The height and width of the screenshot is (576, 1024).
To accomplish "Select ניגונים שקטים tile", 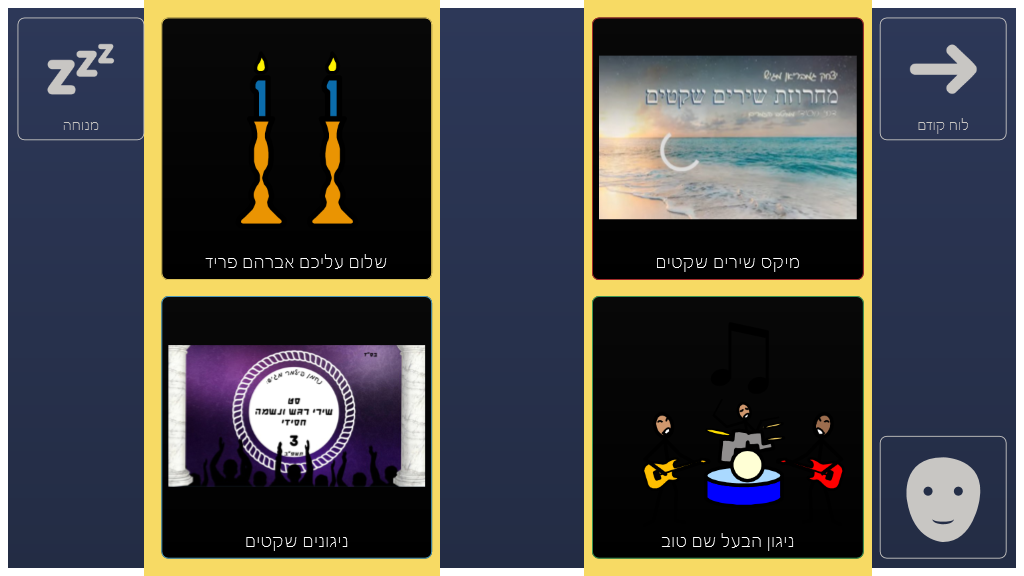I will (296, 427).
